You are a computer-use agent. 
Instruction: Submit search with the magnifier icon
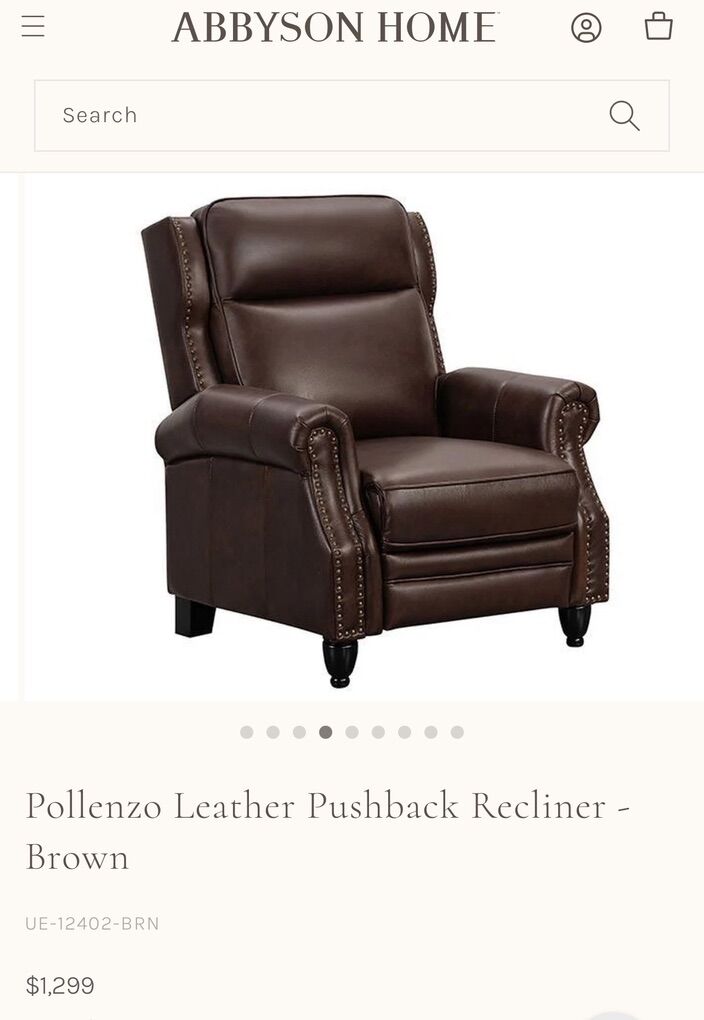[x=624, y=116]
